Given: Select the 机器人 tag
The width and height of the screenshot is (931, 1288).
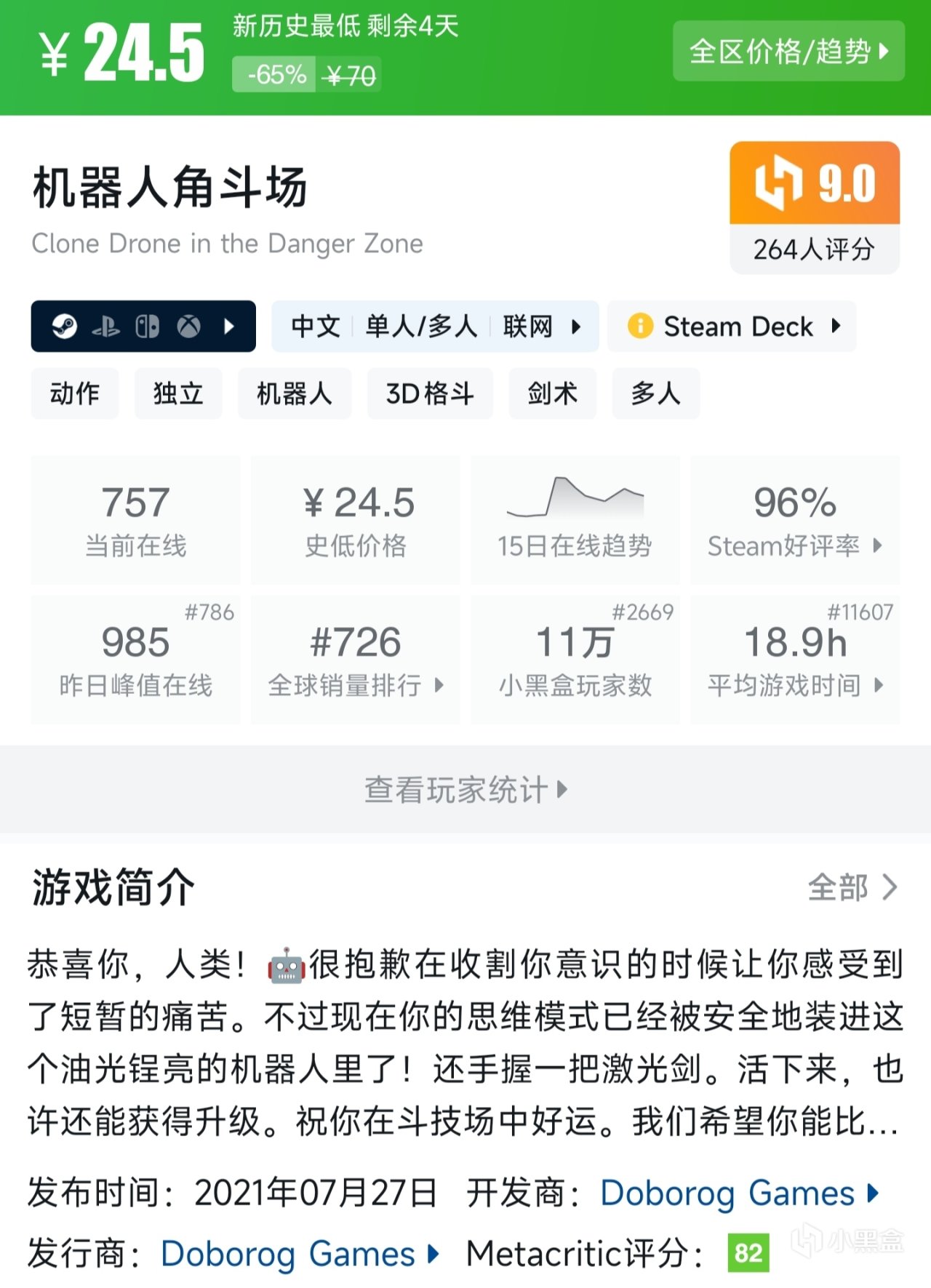Looking at the screenshot, I should pyautogui.click(x=295, y=393).
